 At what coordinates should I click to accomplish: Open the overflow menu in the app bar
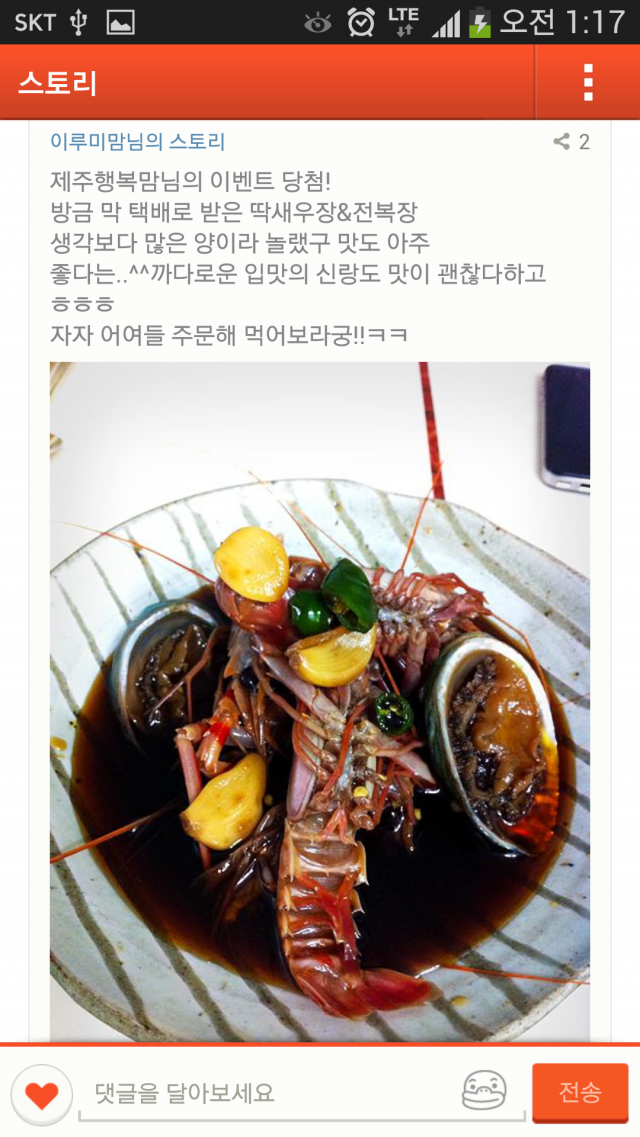click(588, 82)
